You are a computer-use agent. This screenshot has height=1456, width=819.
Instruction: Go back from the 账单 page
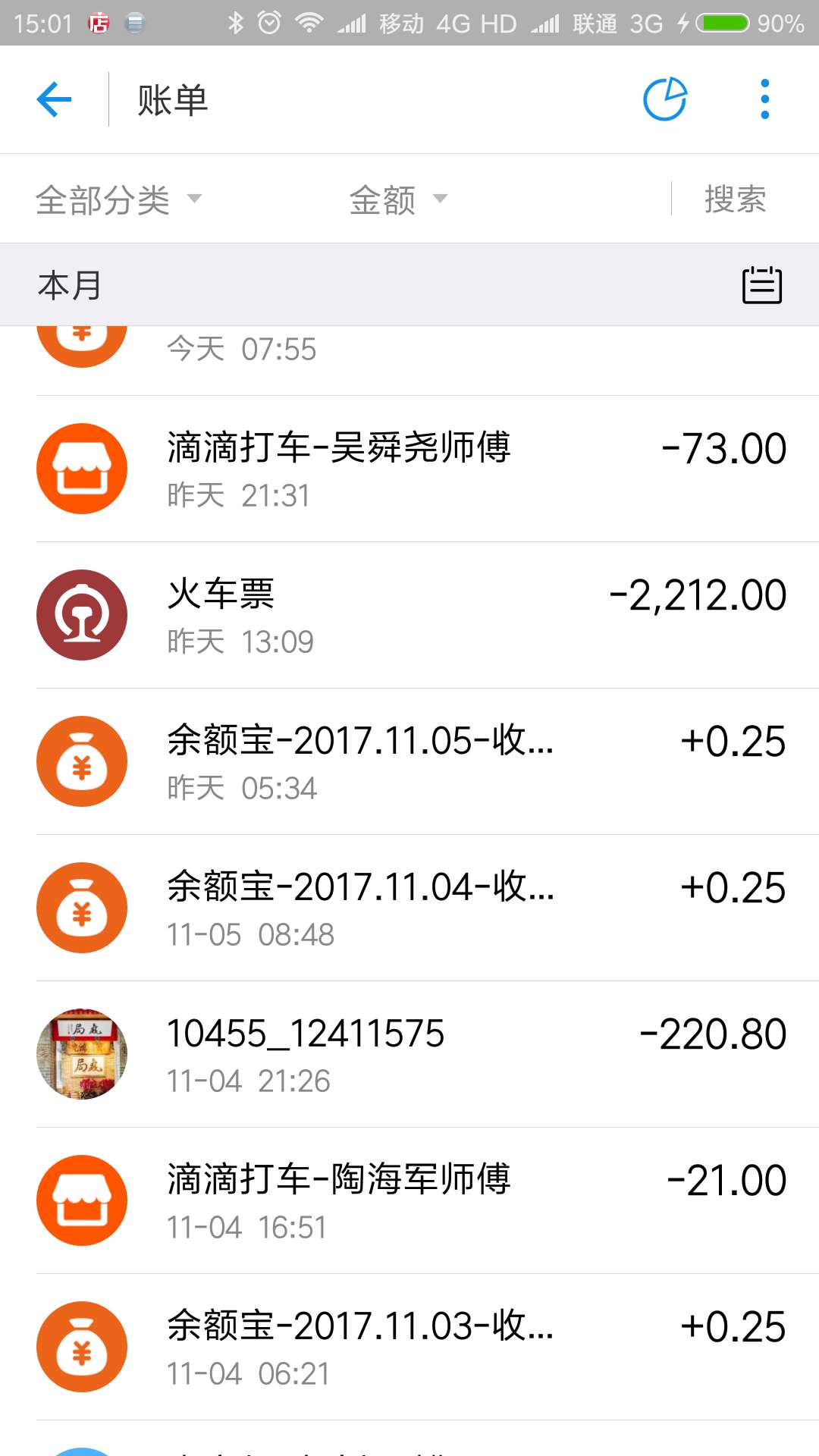(x=54, y=99)
